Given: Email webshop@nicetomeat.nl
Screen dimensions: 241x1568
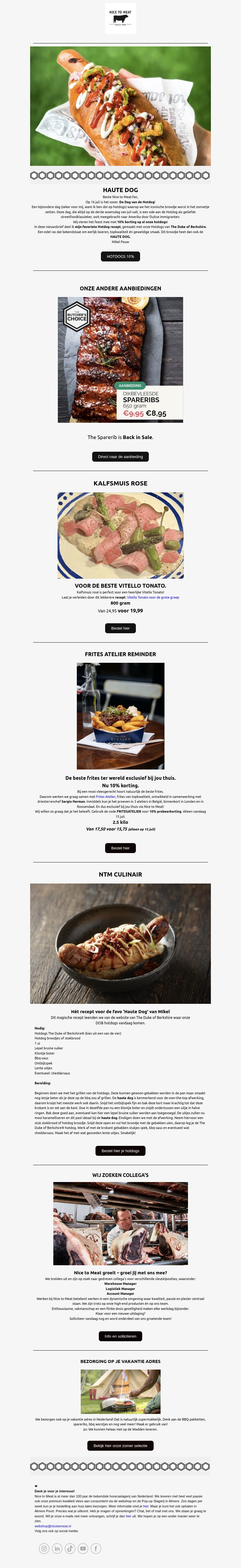Looking at the screenshot, I should coord(53,1526).
